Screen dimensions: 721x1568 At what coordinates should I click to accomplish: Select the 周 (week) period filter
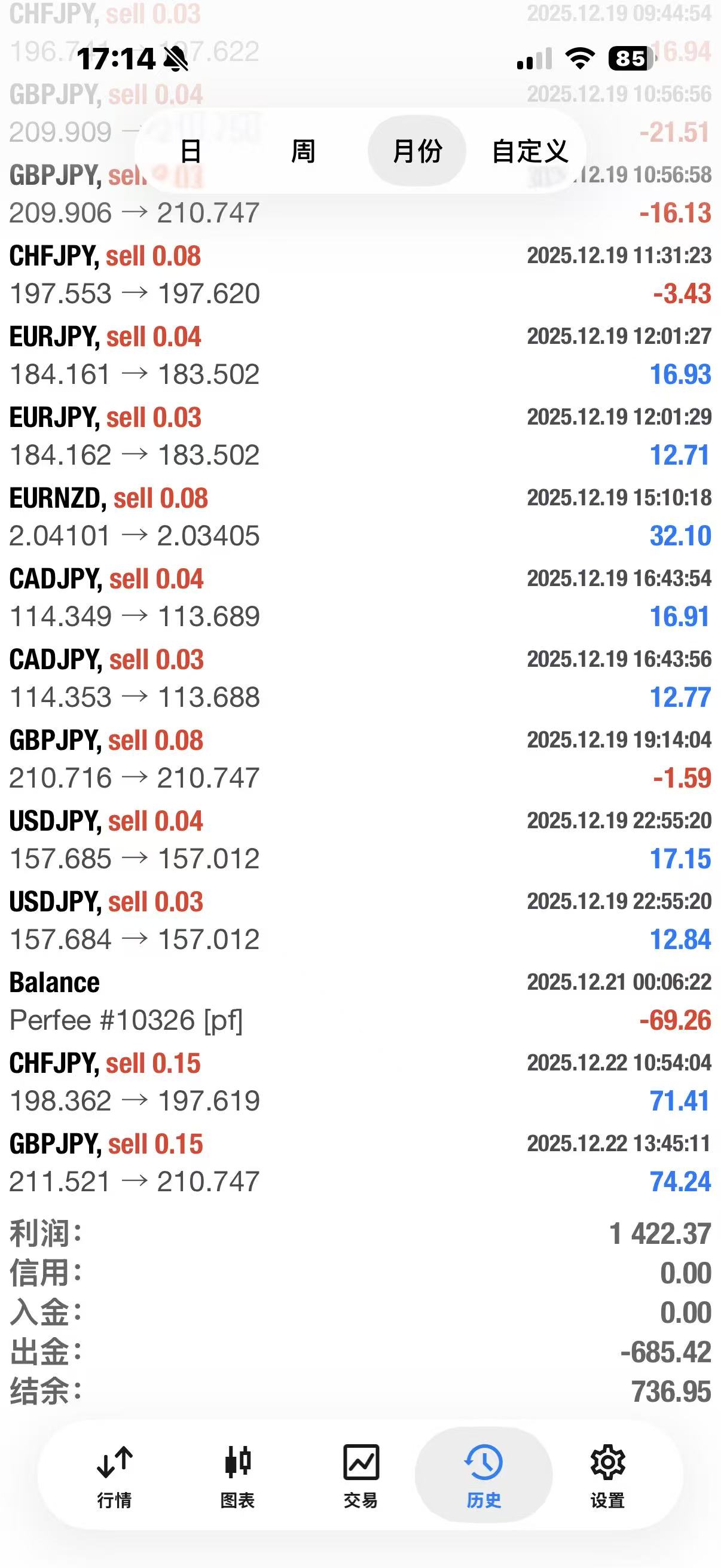303,151
